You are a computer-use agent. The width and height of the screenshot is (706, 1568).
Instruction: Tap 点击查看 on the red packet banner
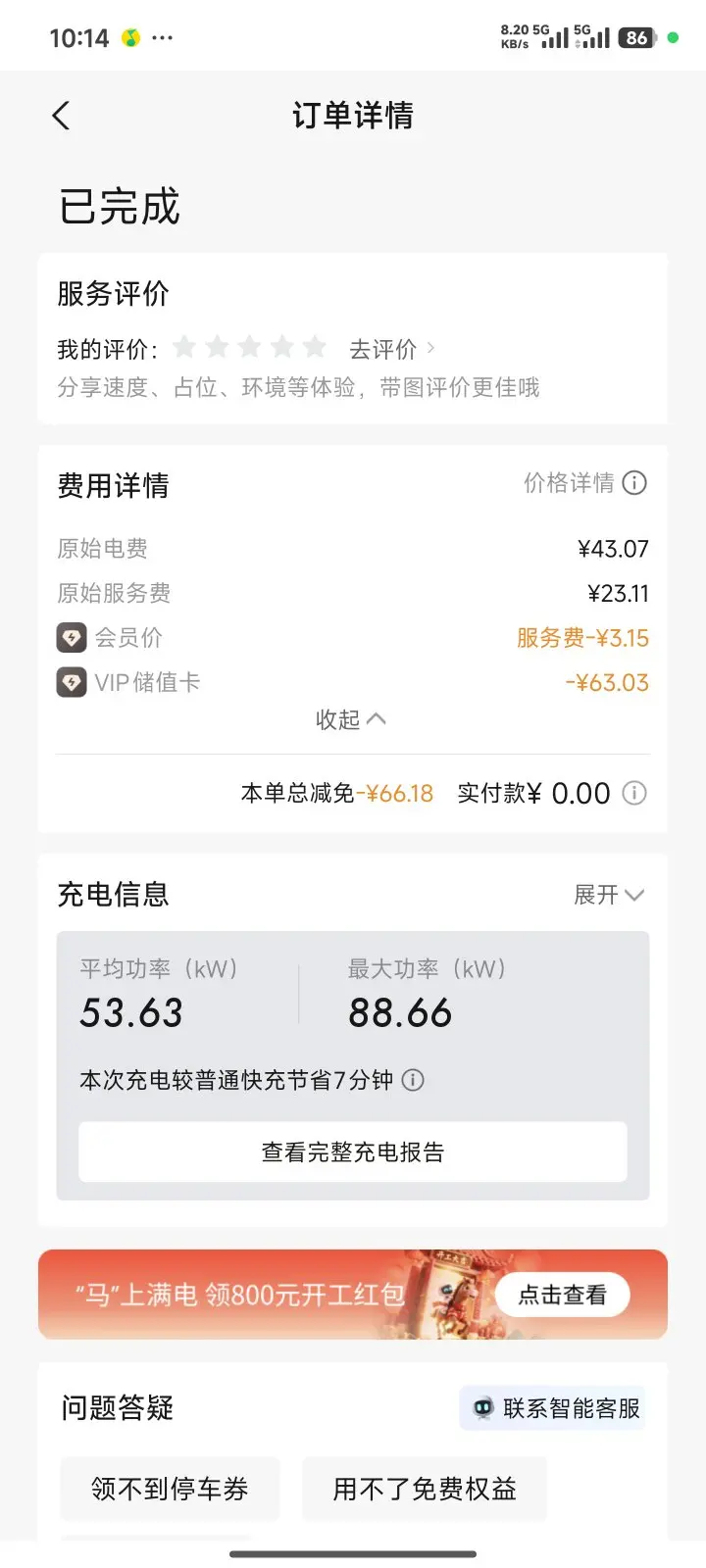(x=562, y=1295)
